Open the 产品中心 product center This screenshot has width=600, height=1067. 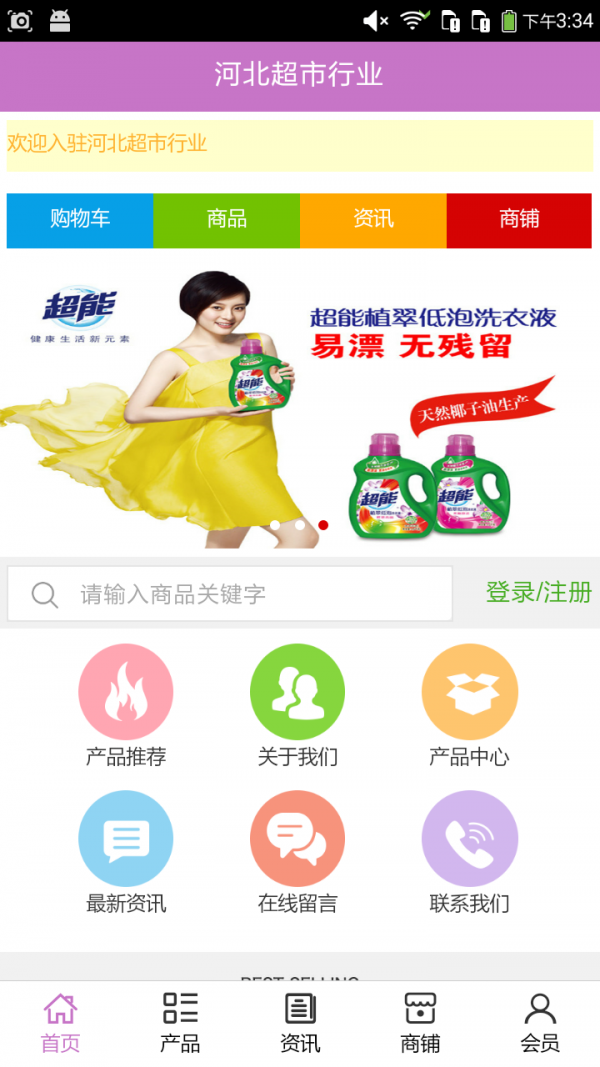coord(469,705)
